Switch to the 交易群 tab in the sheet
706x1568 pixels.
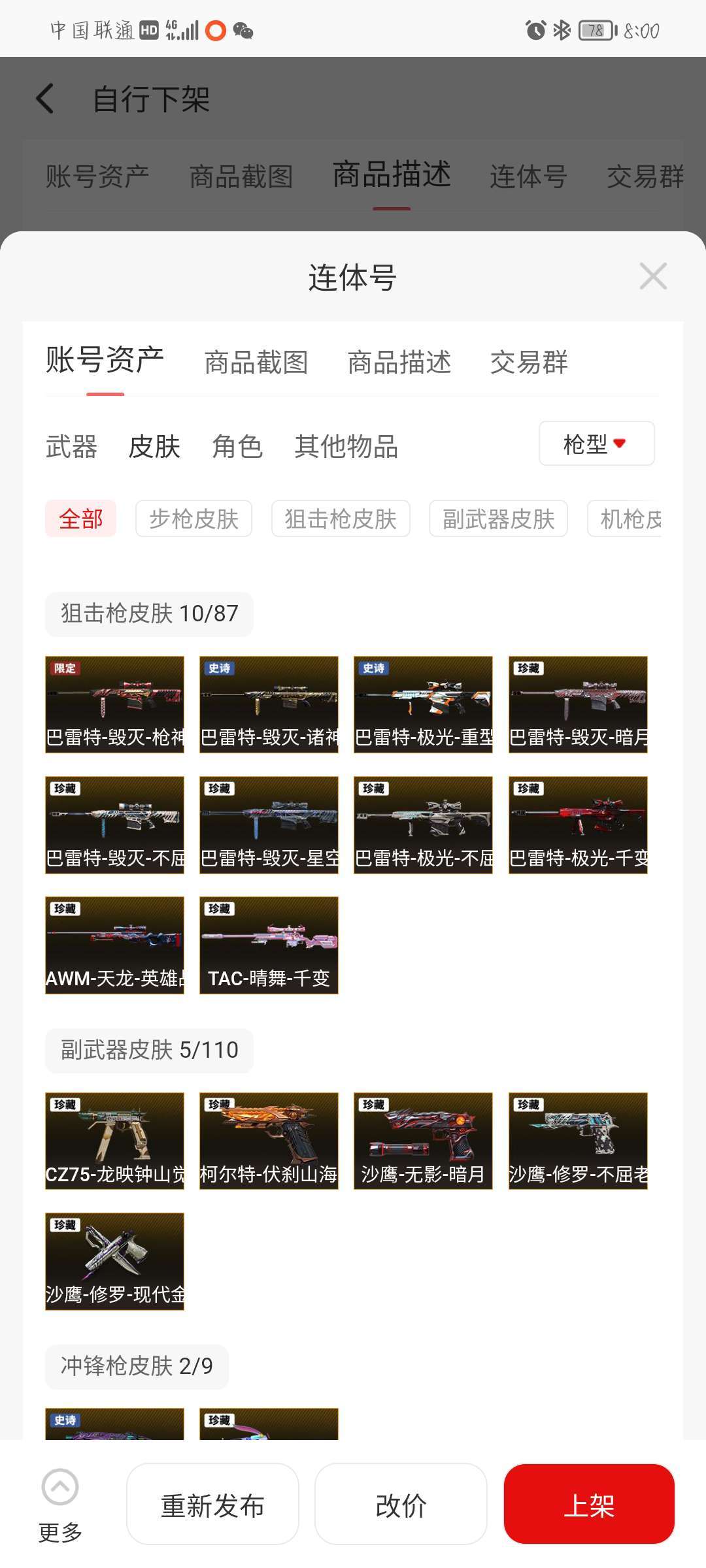529,363
